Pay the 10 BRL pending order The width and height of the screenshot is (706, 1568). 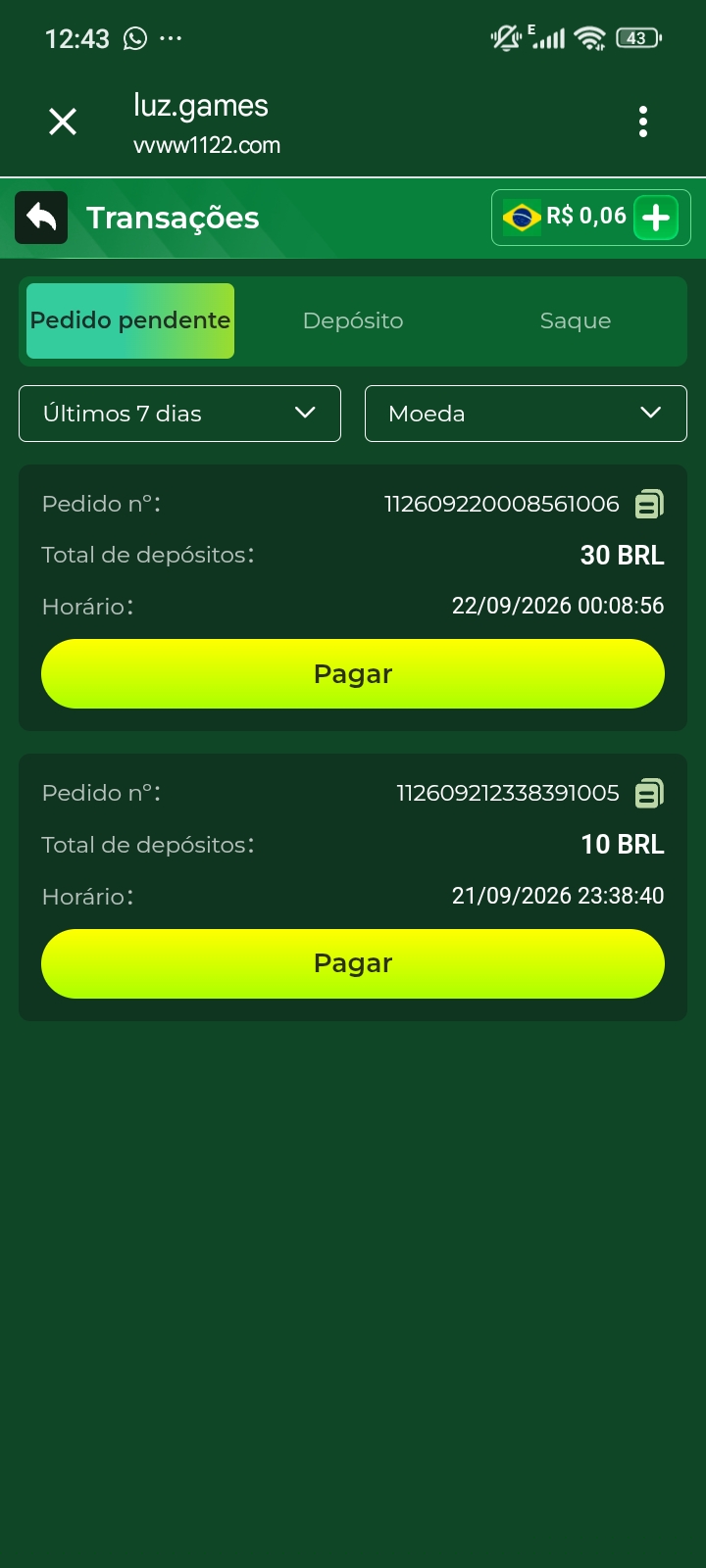point(353,963)
